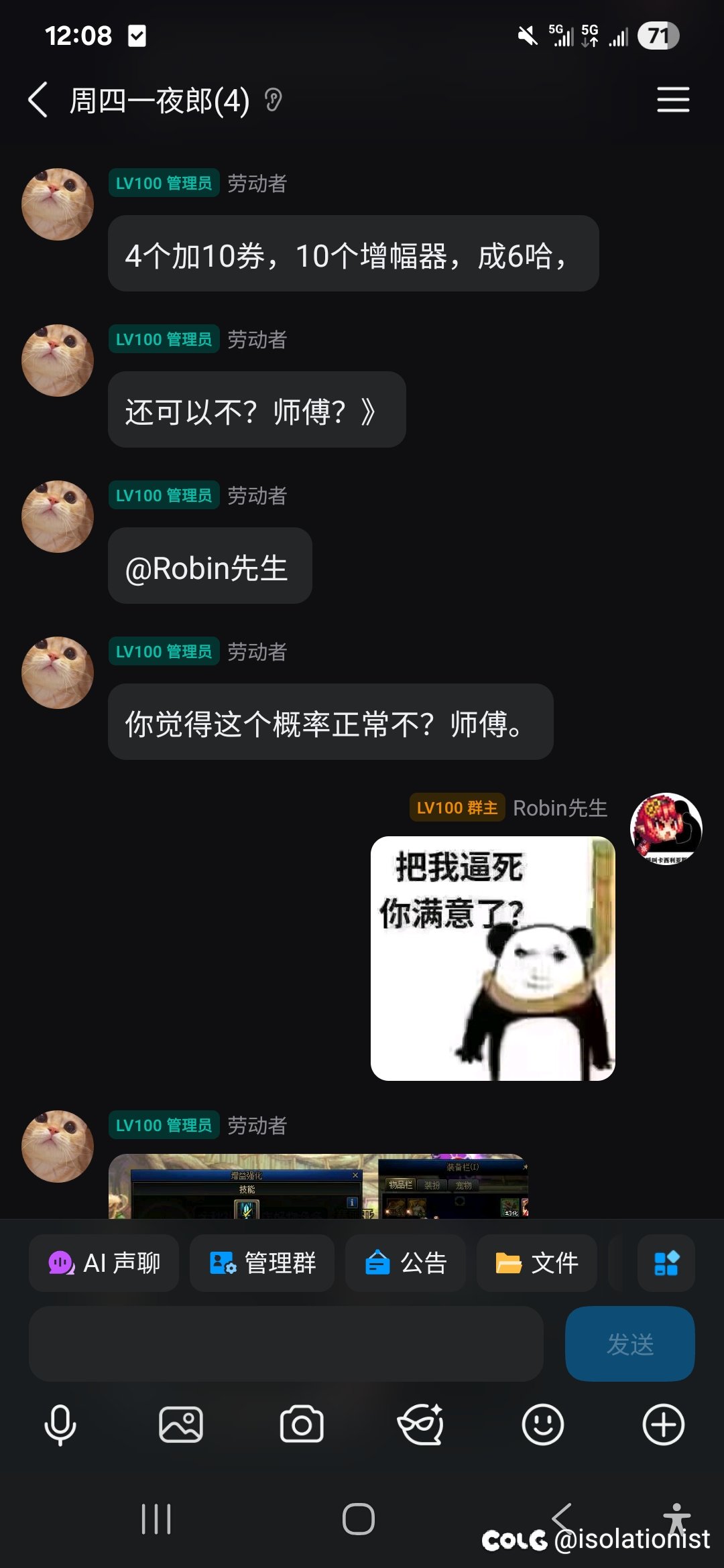This screenshot has height=1568, width=724.
Task: View the panda meme image from Robin先生
Action: pyautogui.click(x=493, y=958)
